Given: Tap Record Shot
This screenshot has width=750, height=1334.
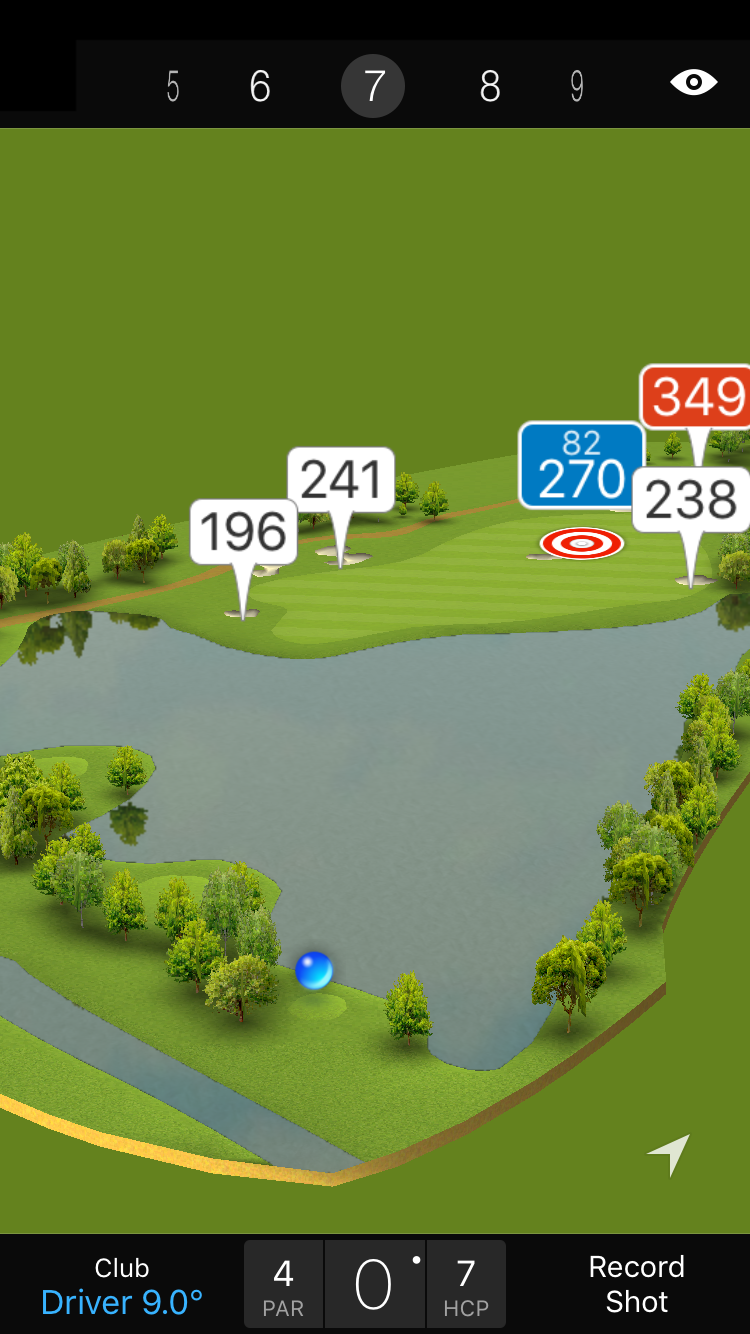Looking at the screenshot, I should (636, 1284).
